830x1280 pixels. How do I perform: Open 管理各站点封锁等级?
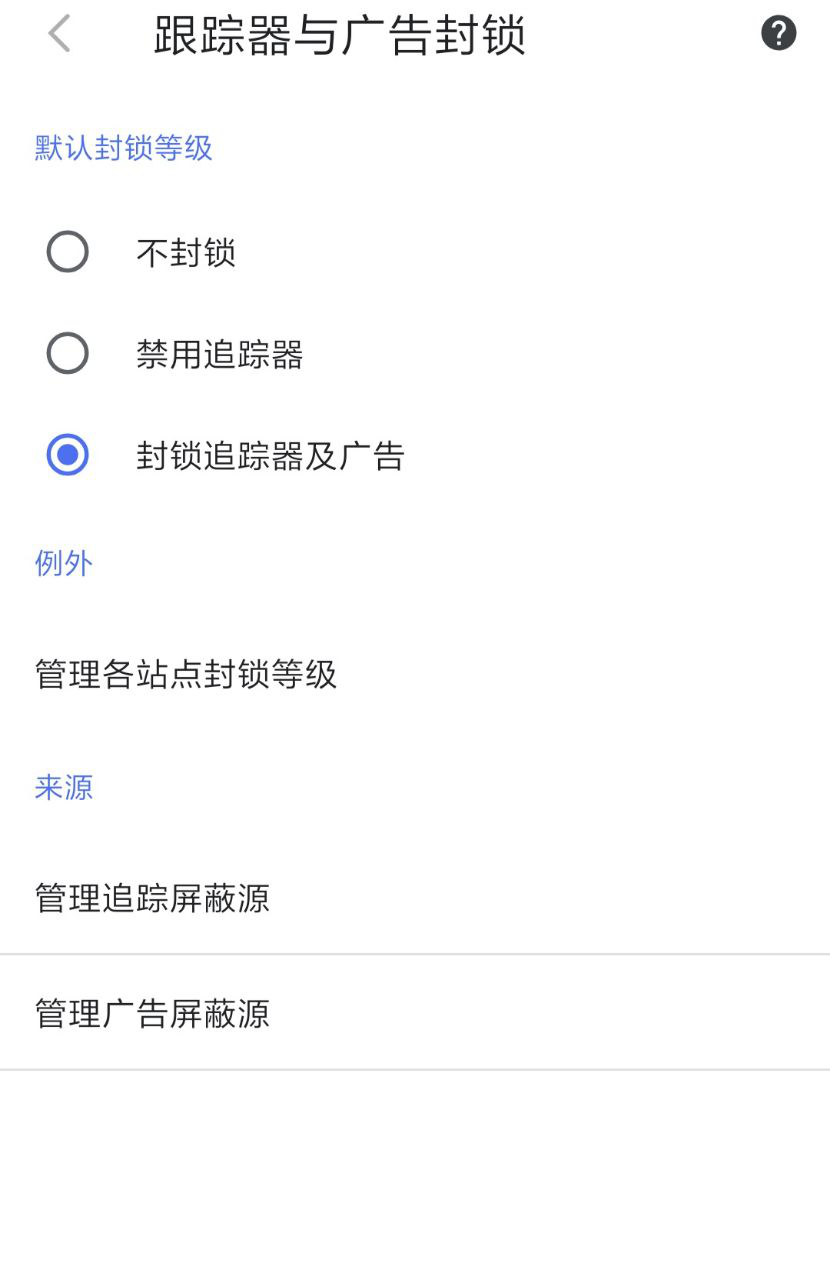186,674
